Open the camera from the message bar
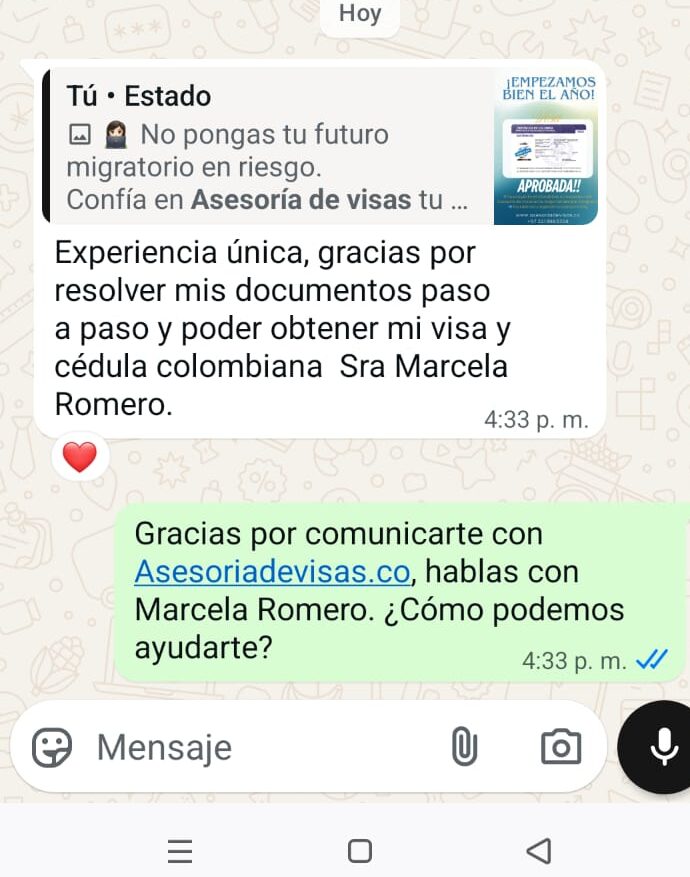 (560, 747)
